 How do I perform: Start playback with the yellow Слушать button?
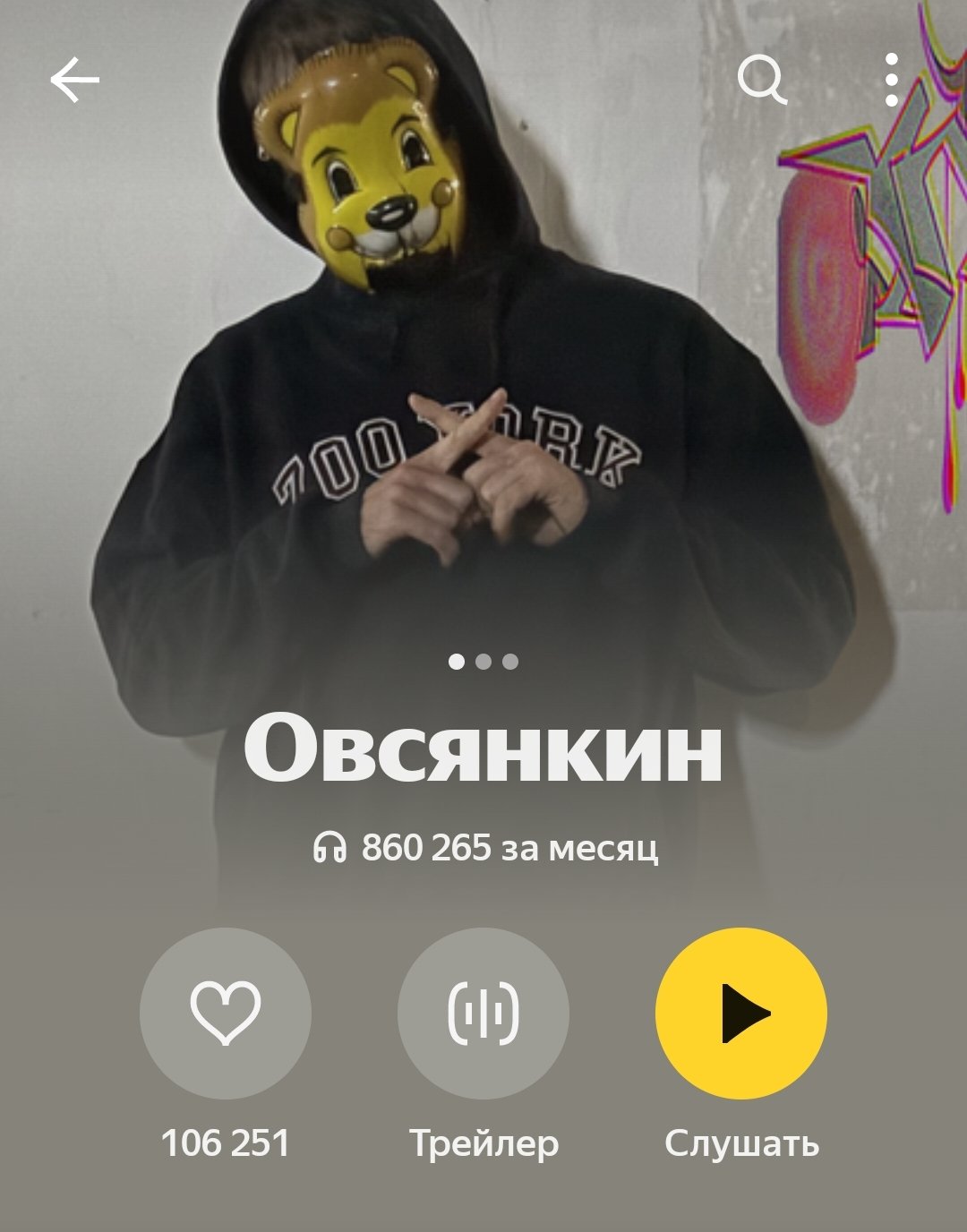pyautogui.click(x=740, y=1013)
